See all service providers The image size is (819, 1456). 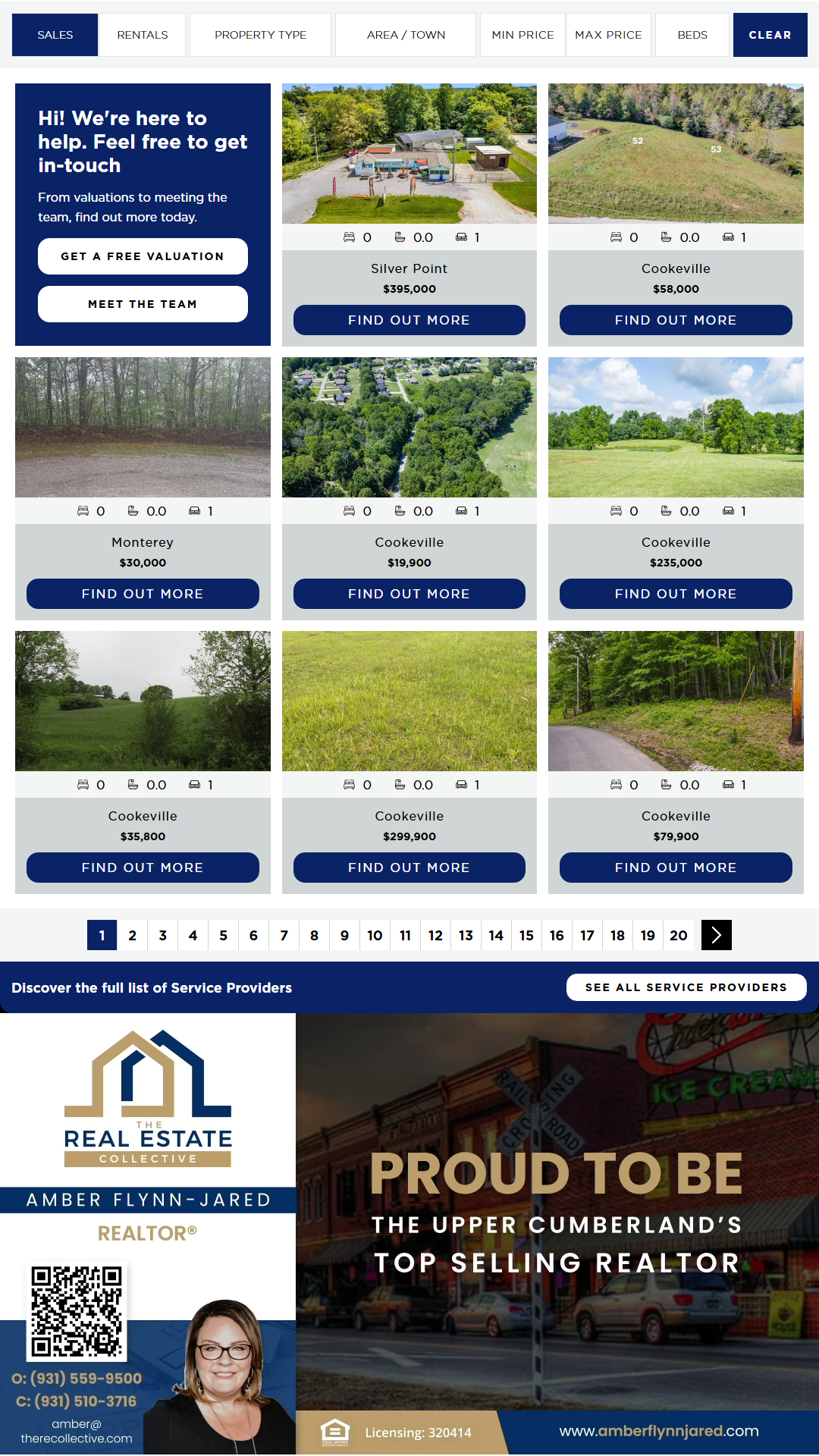point(686,987)
